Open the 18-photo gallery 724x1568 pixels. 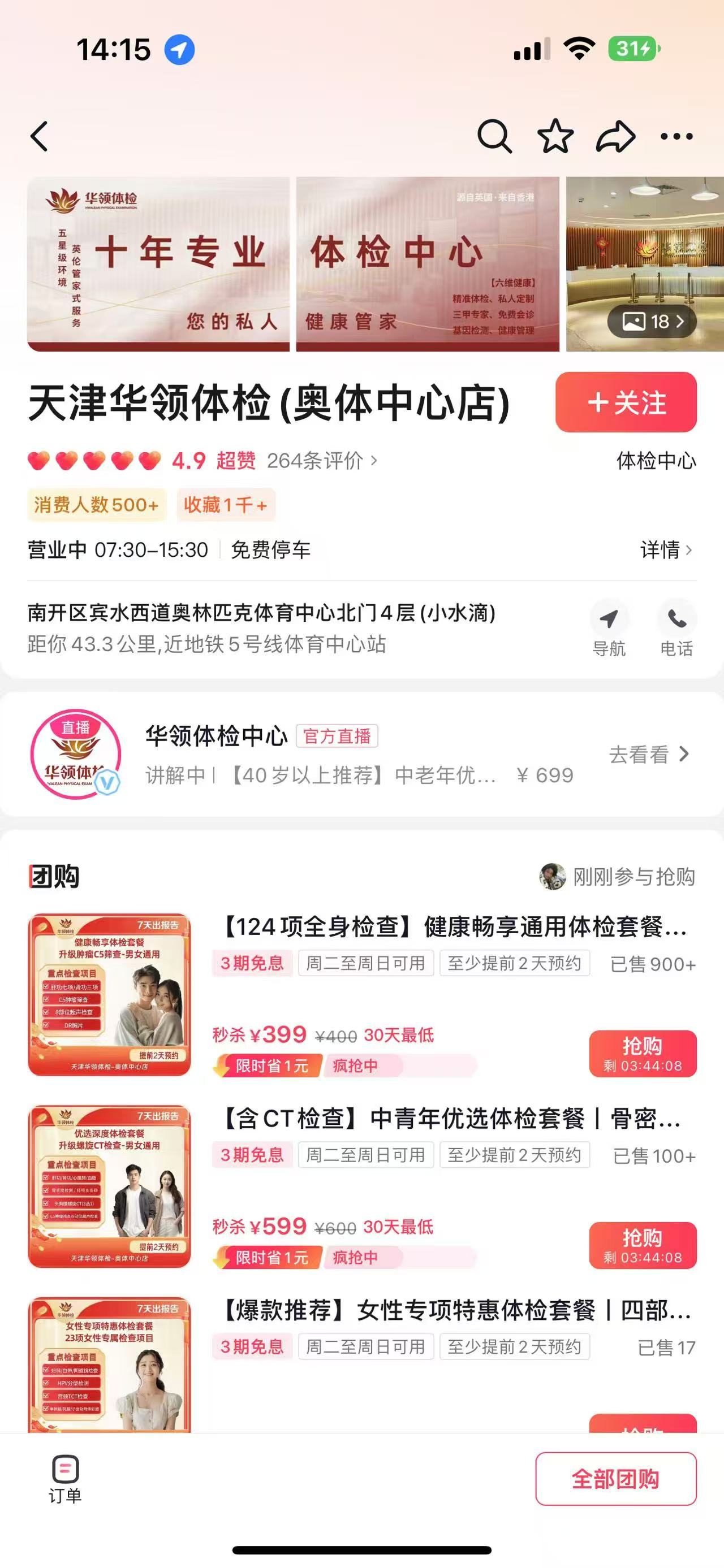click(x=652, y=321)
